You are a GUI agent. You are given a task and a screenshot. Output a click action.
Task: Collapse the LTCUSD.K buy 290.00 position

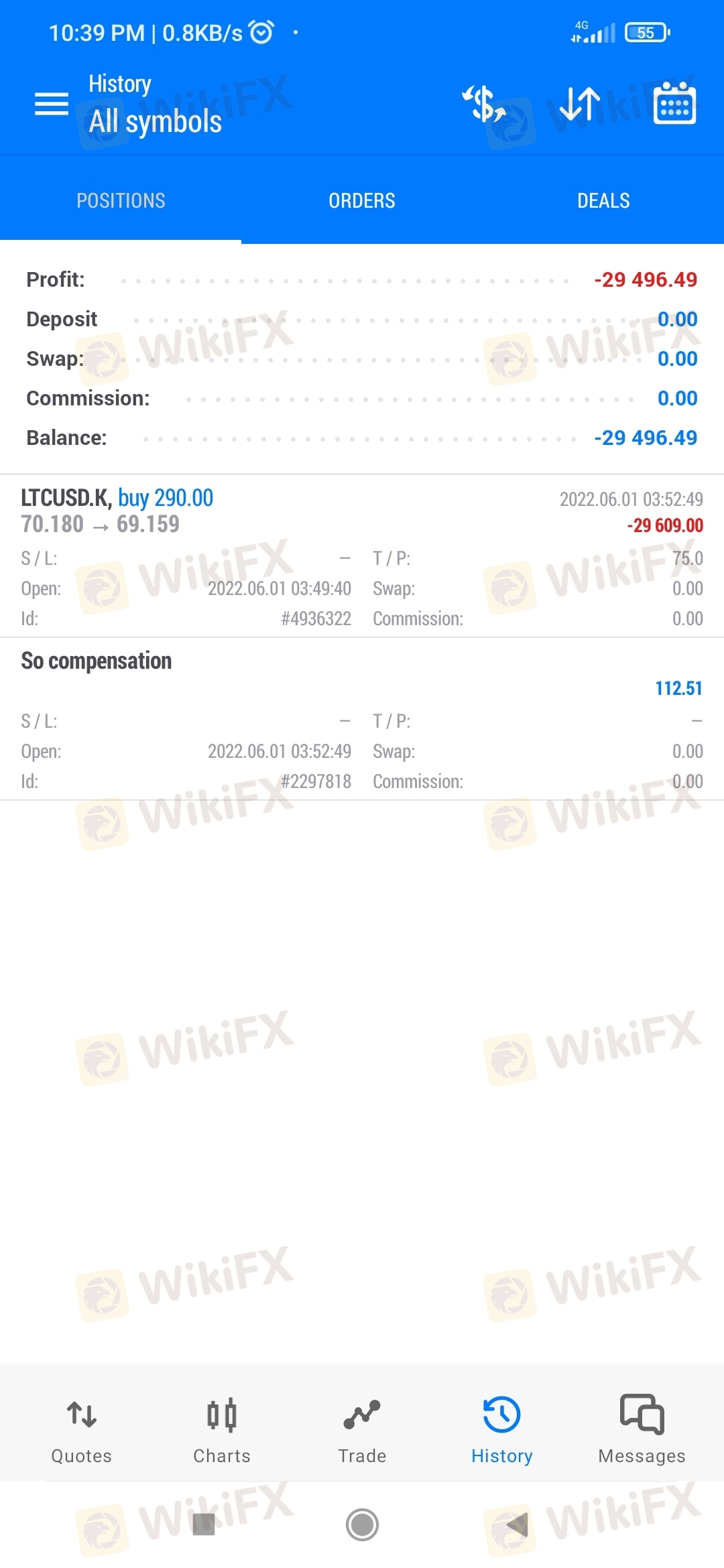[362, 556]
